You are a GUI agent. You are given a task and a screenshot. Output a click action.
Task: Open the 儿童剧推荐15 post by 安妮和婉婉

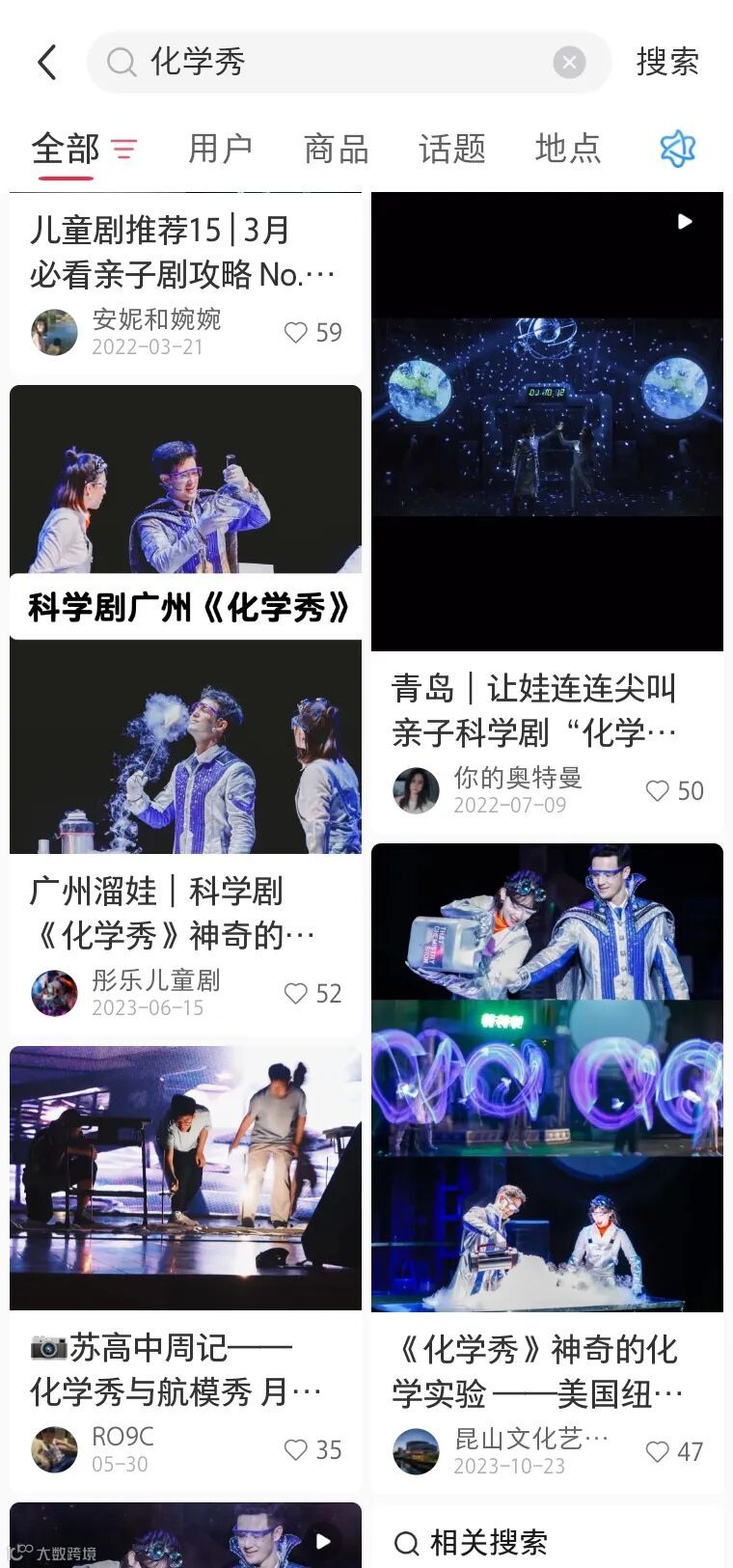tap(183, 253)
